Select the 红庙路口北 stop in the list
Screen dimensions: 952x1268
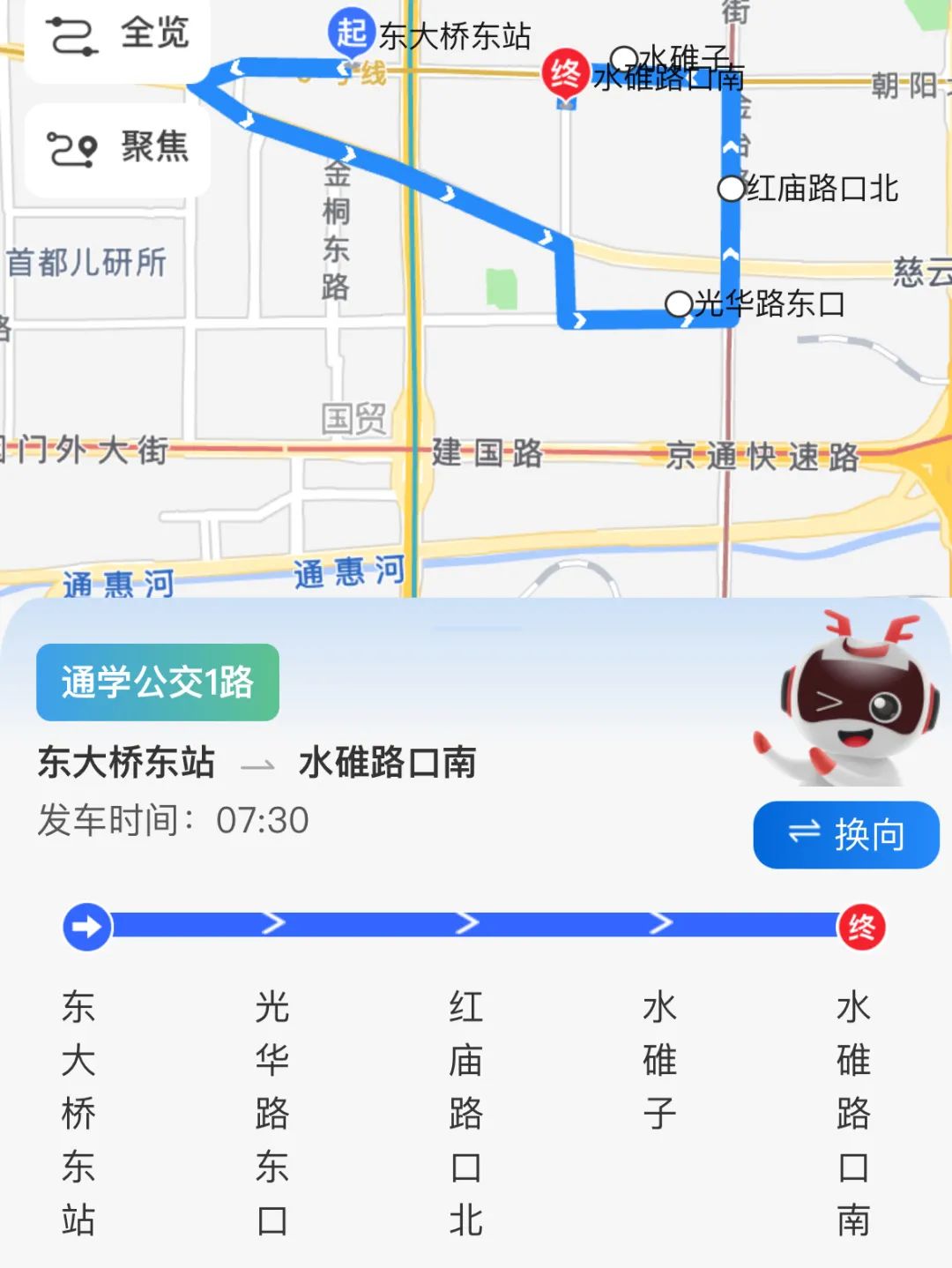point(465,1111)
